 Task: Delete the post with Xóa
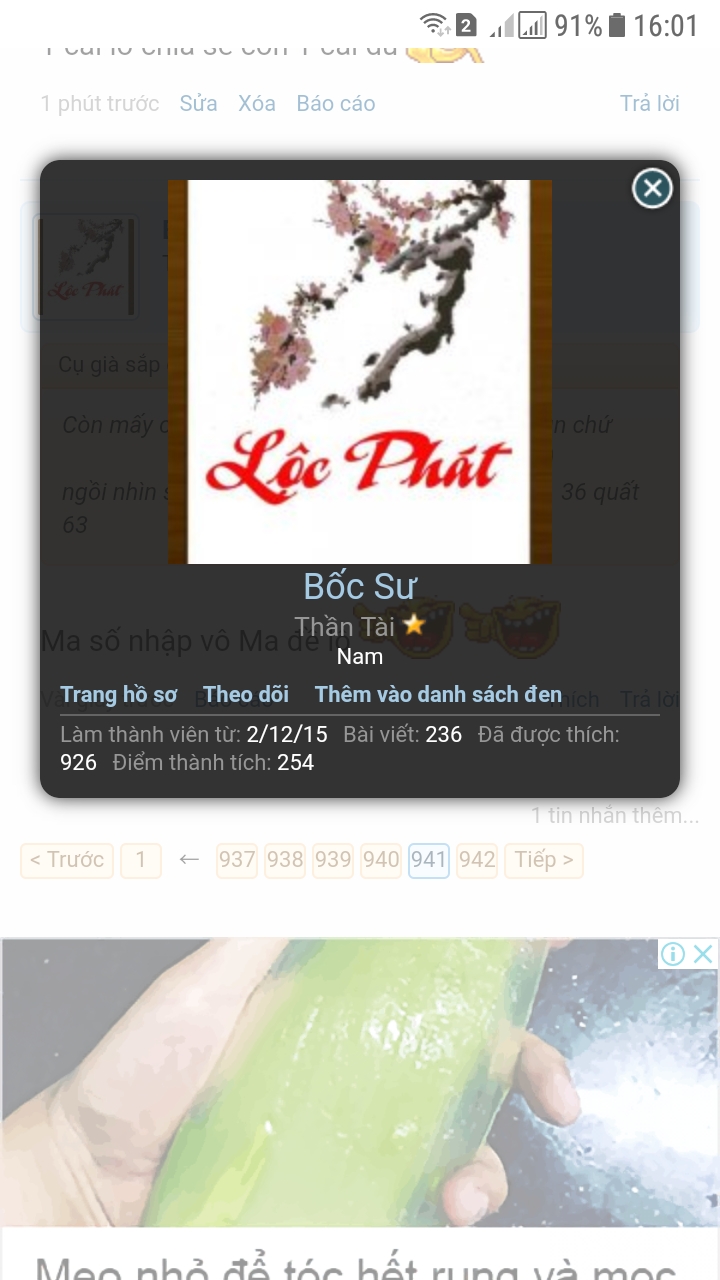point(256,103)
